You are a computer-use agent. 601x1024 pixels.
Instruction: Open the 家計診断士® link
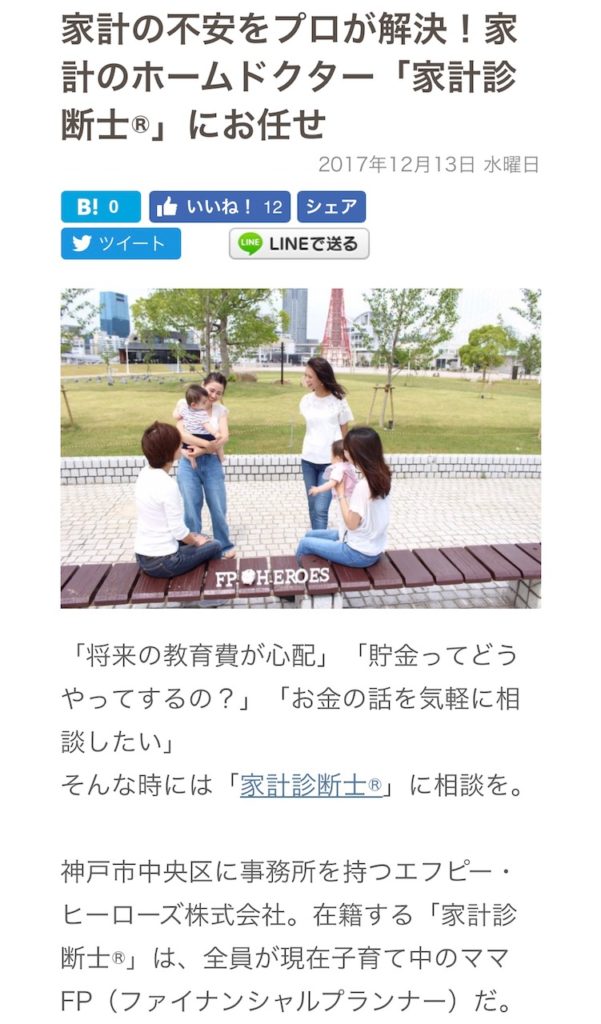pos(311,785)
